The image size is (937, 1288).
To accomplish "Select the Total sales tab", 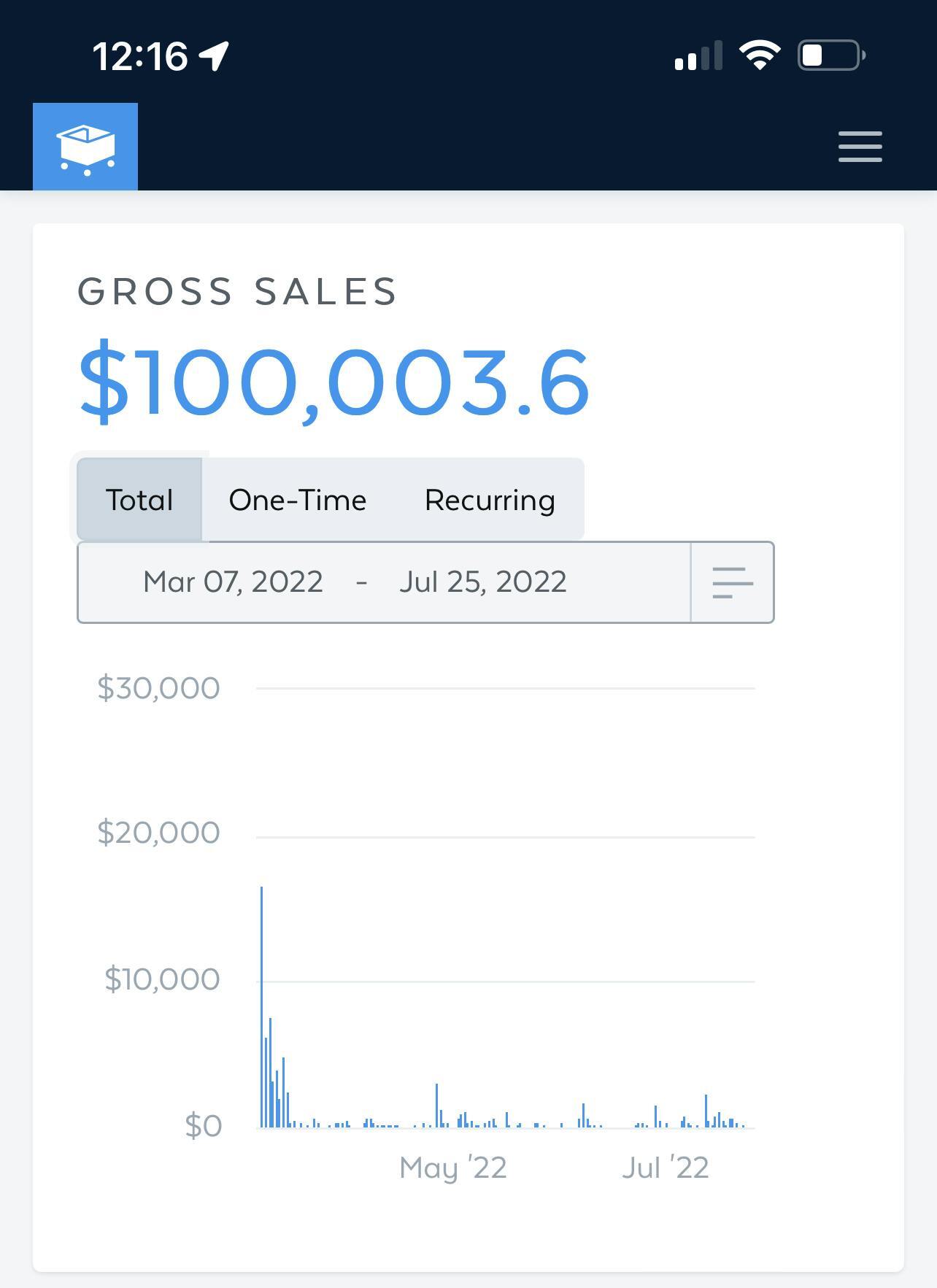I will tap(139, 500).
